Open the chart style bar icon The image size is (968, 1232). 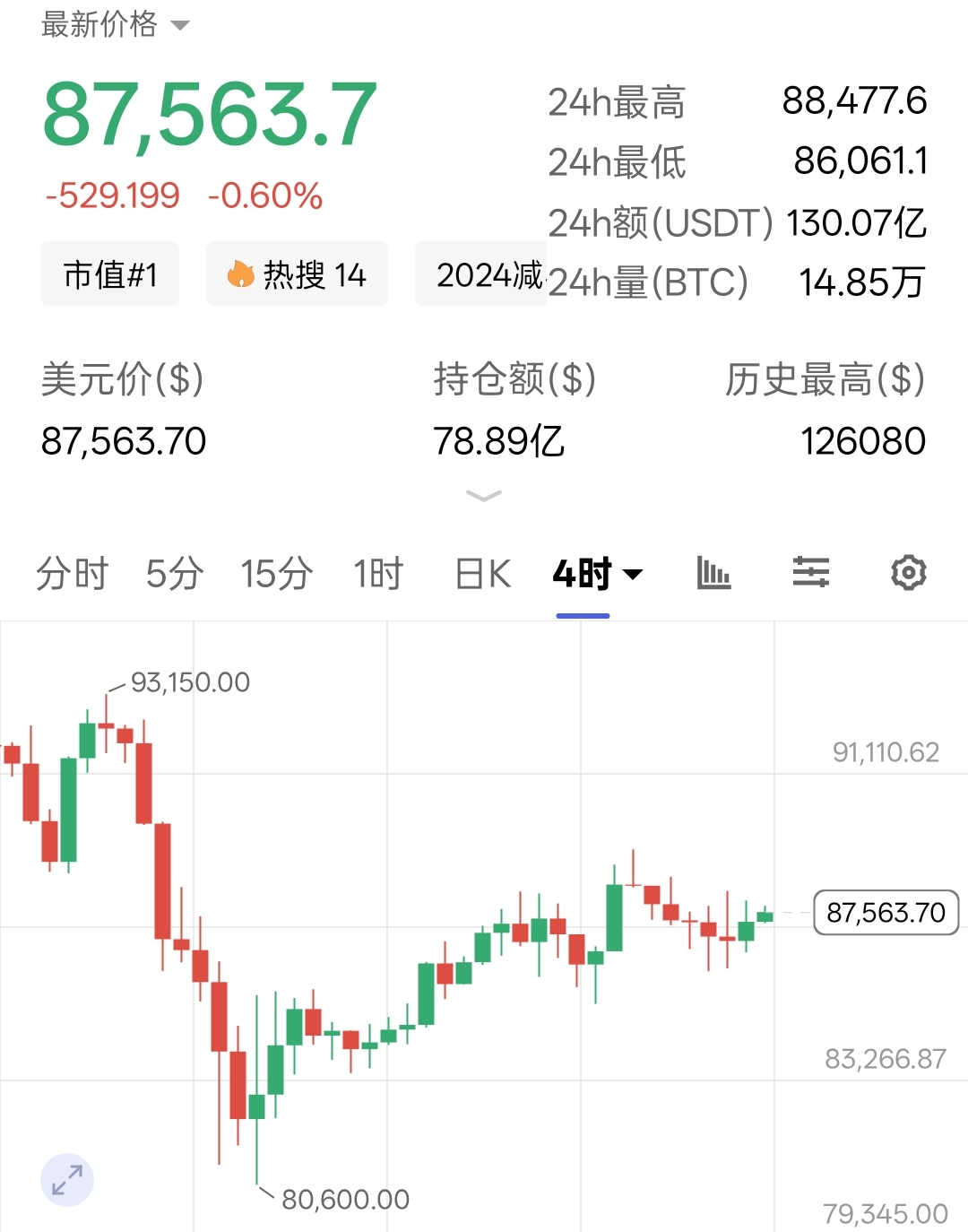click(x=713, y=573)
